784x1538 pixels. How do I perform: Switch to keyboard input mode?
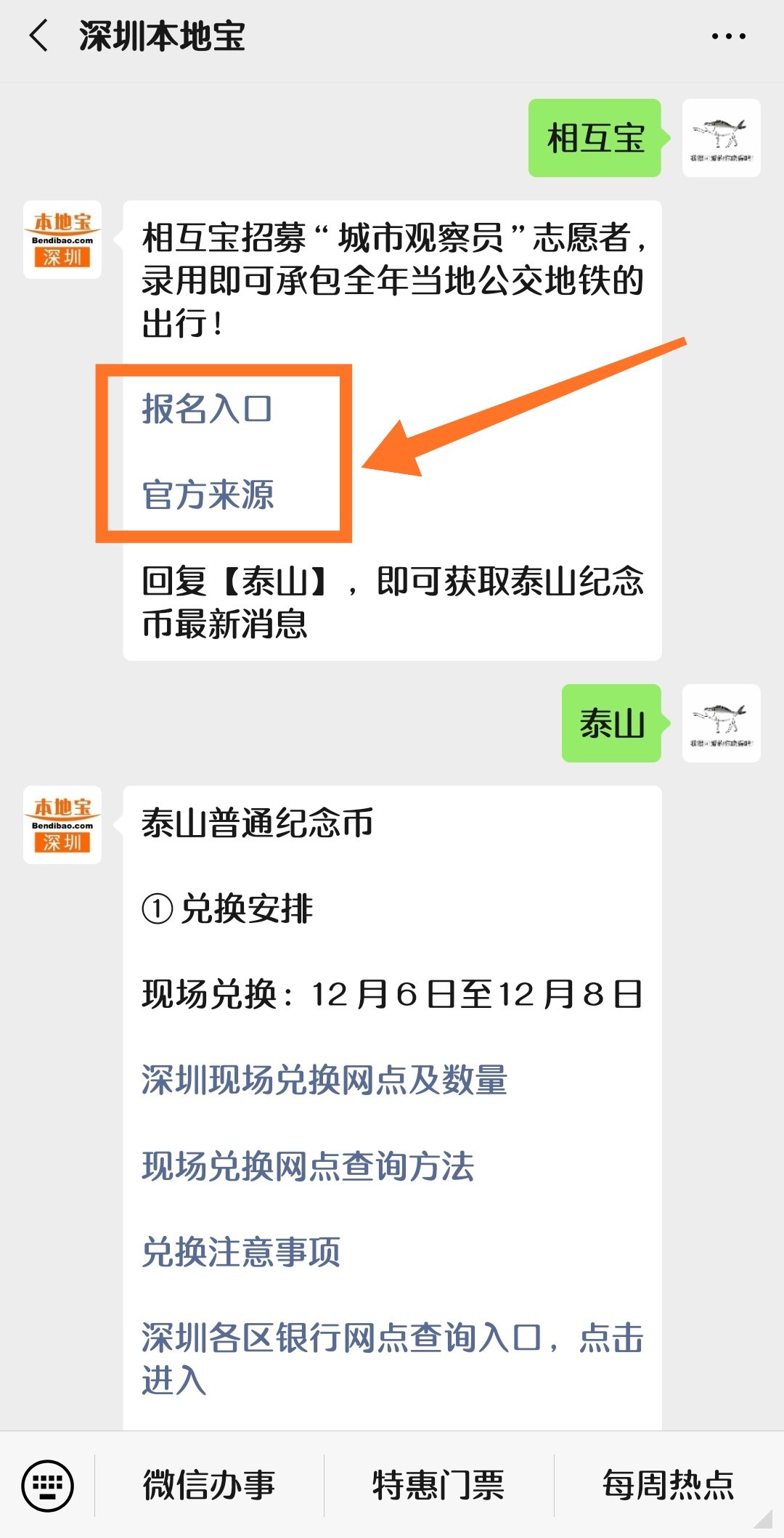coord(47,1485)
